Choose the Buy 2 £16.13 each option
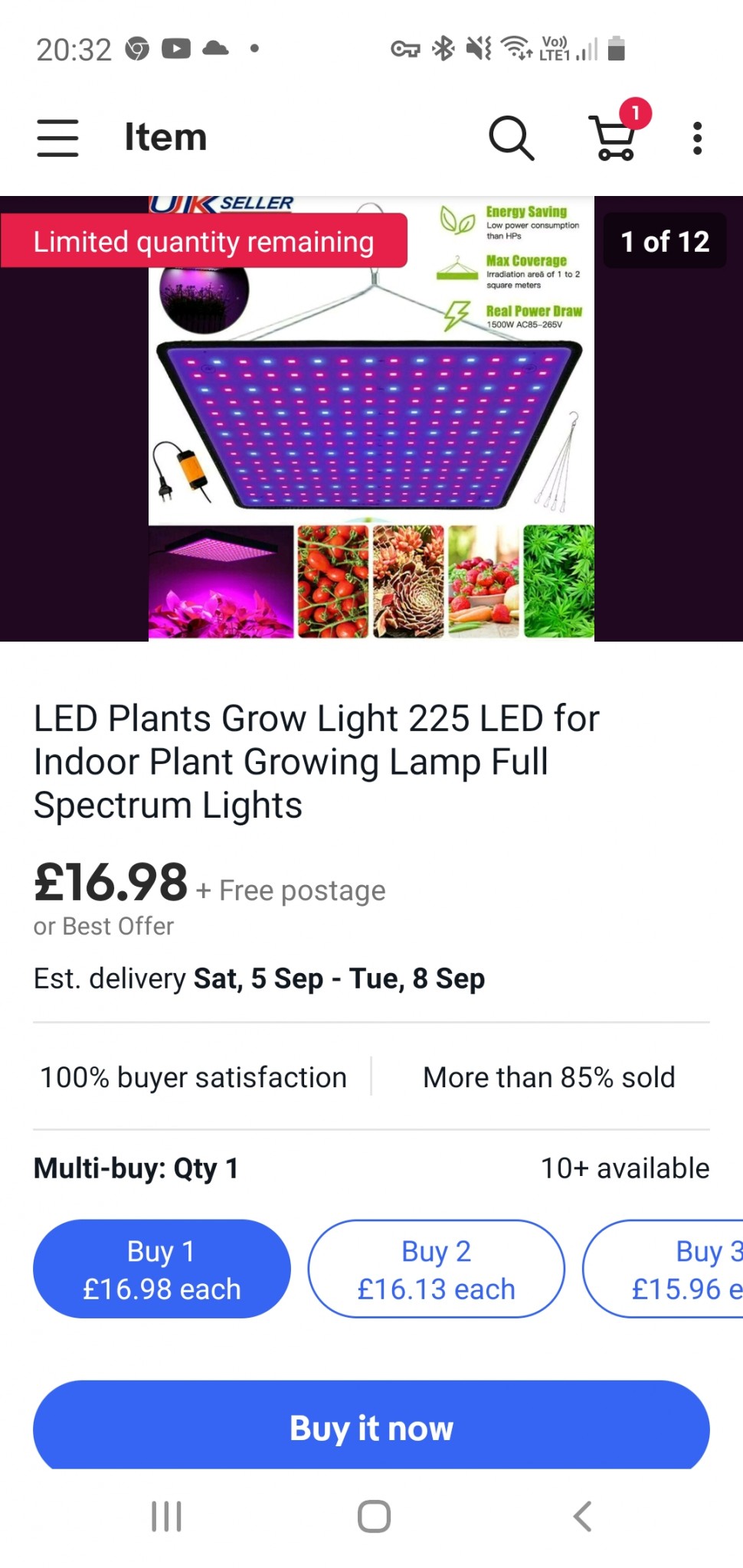Image resolution: width=743 pixels, height=1568 pixels. pyautogui.click(x=437, y=1269)
